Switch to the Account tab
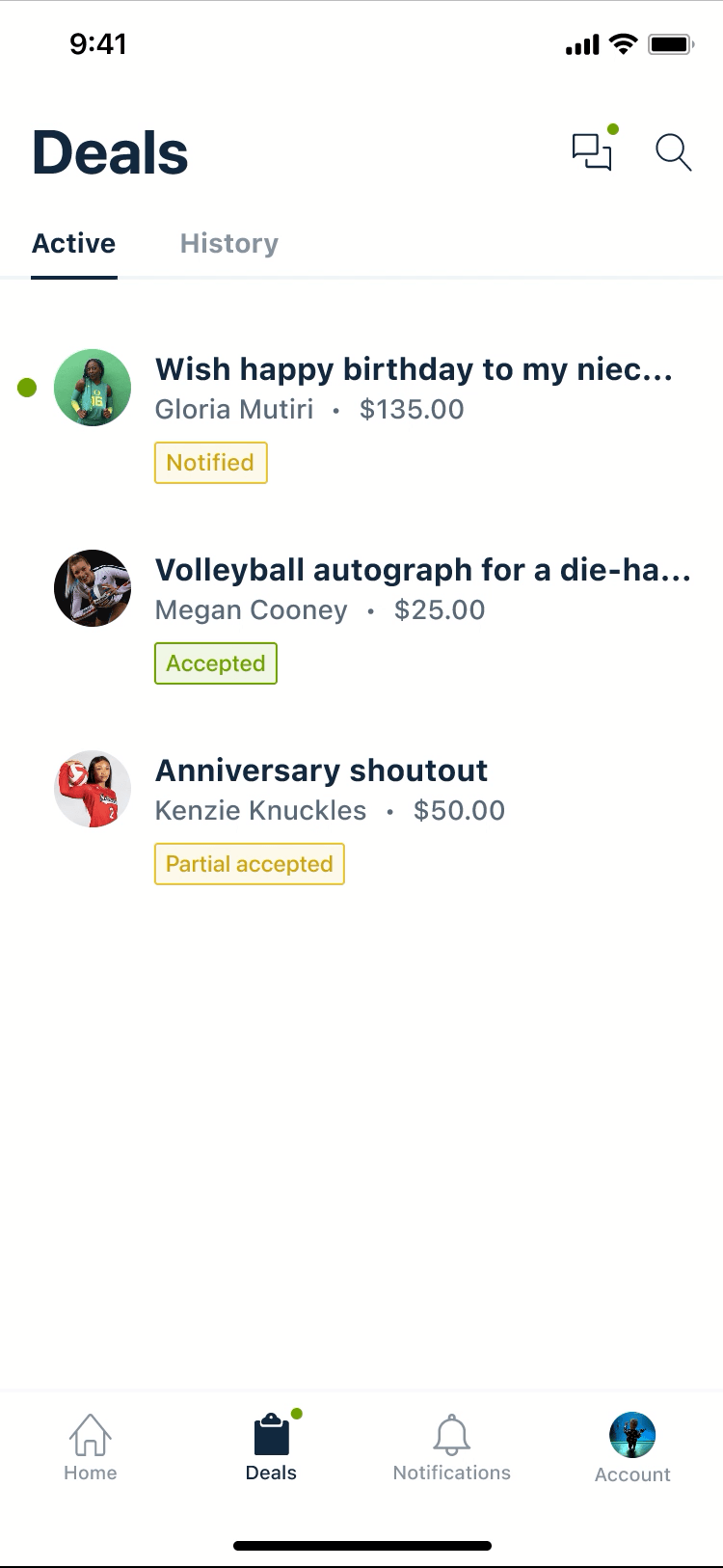The width and height of the screenshot is (723, 1568). [x=632, y=1446]
